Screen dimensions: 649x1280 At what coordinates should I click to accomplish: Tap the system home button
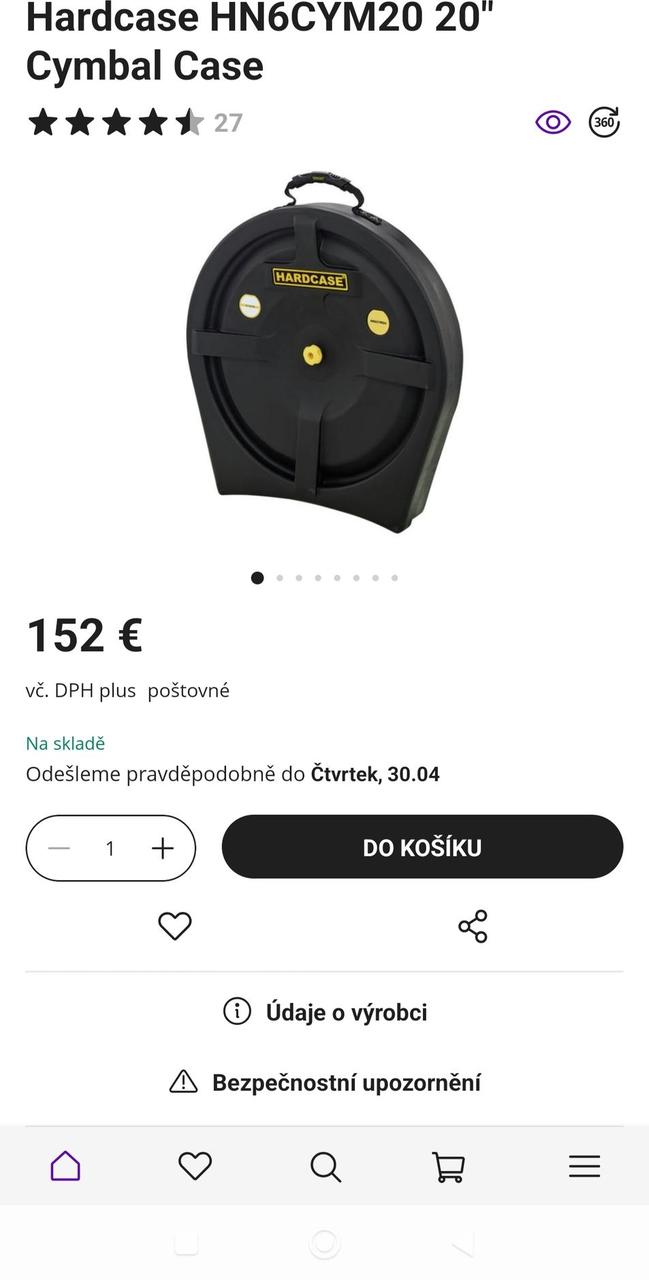pos(324,1243)
